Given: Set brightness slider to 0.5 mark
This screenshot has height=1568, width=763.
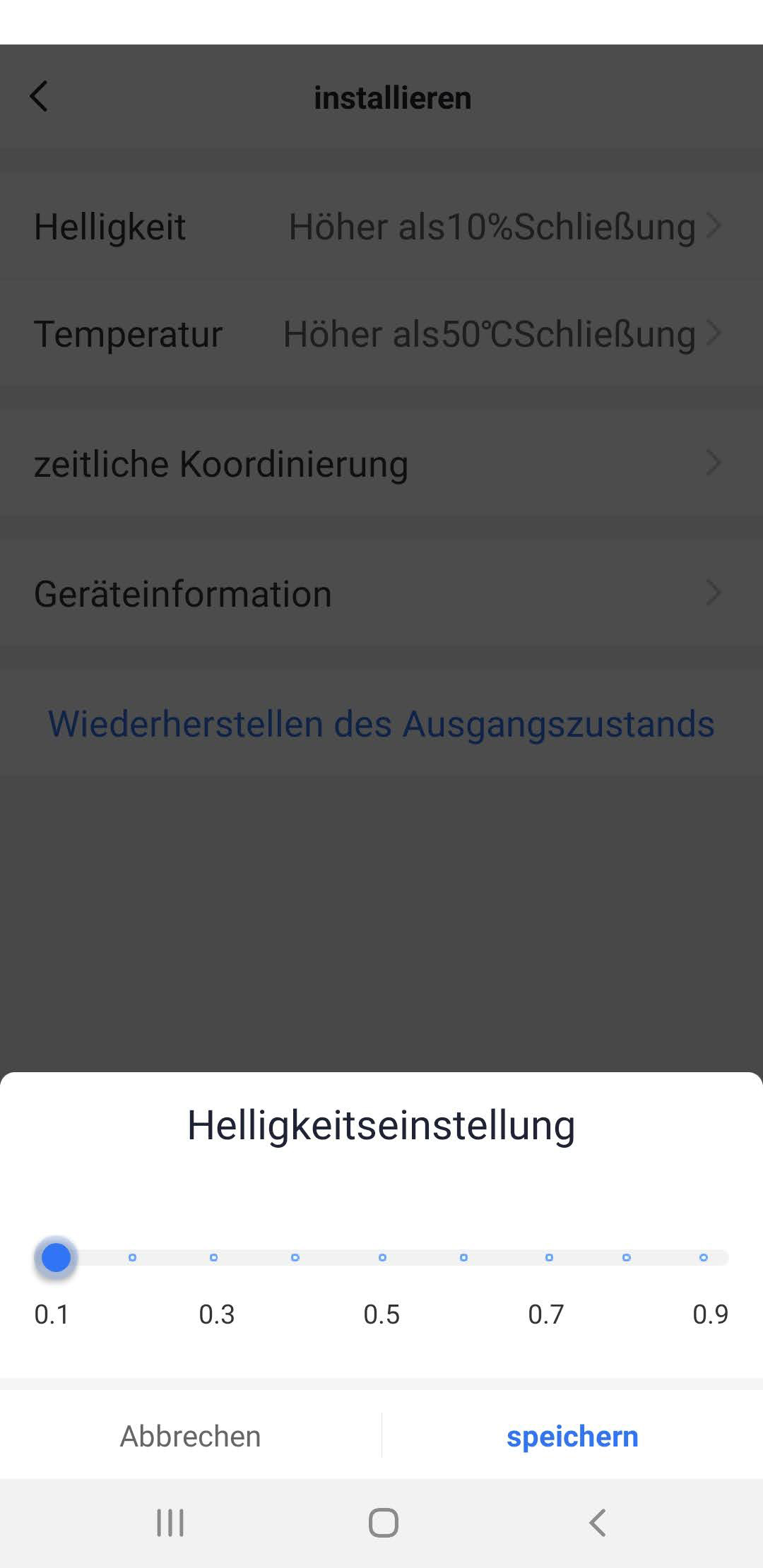Looking at the screenshot, I should [382, 1257].
